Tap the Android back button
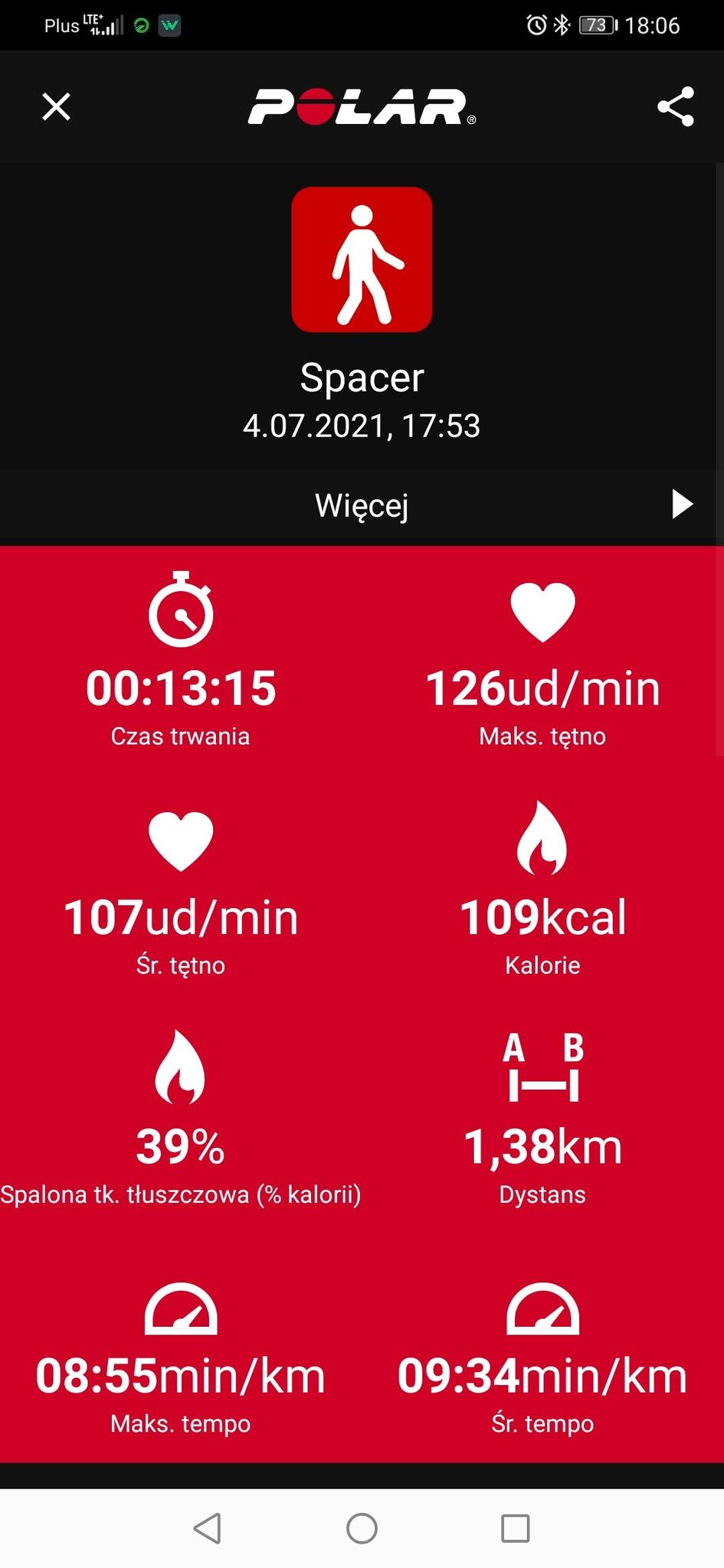 [x=208, y=1528]
